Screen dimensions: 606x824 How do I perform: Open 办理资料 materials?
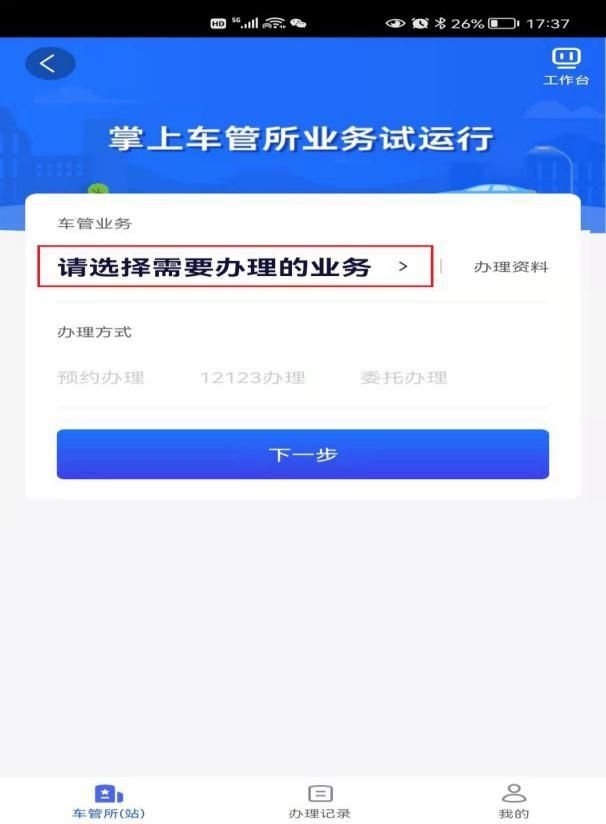(x=511, y=267)
